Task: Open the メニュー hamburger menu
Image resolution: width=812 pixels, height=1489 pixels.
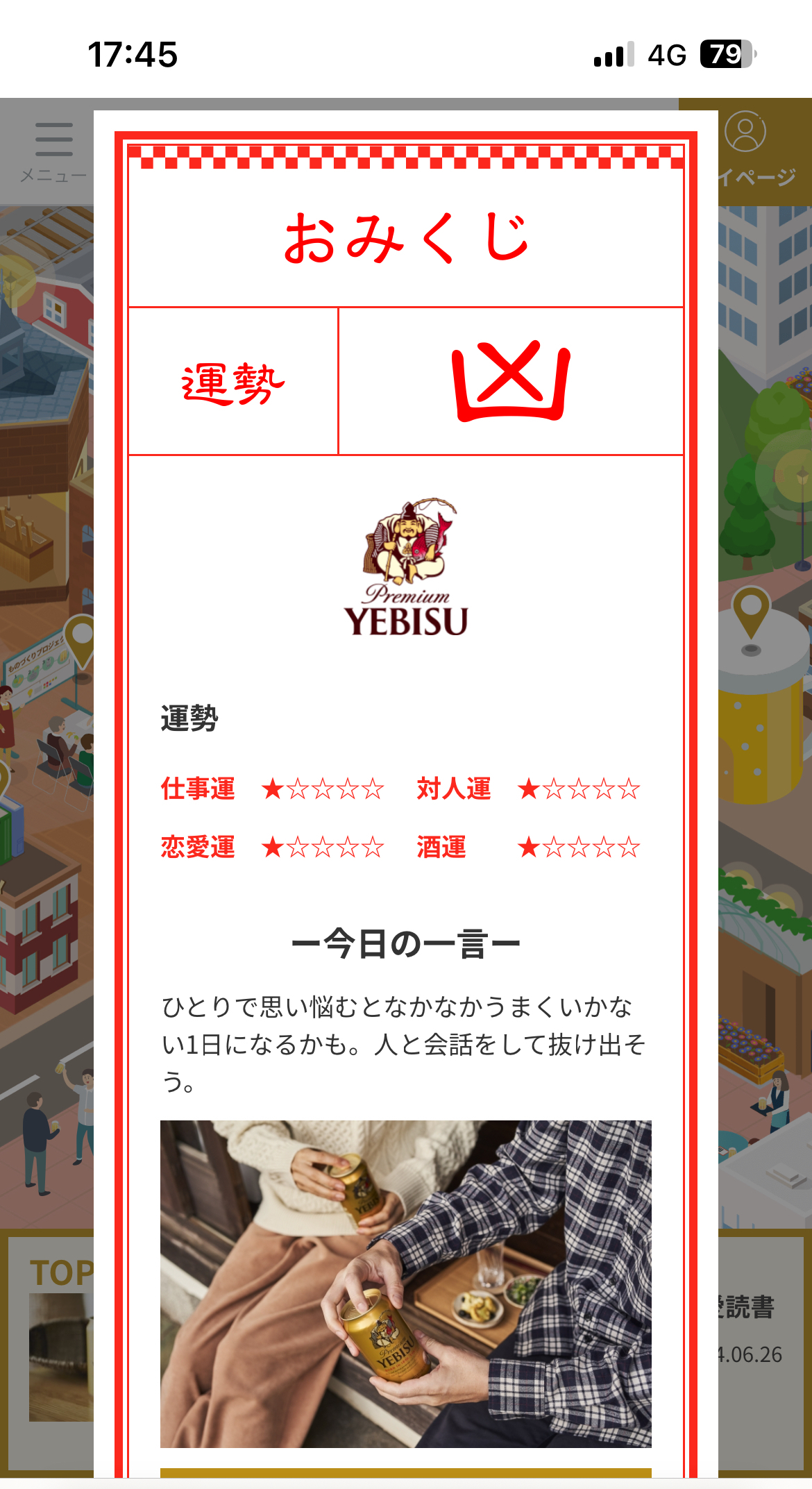Action: pyautogui.click(x=53, y=152)
